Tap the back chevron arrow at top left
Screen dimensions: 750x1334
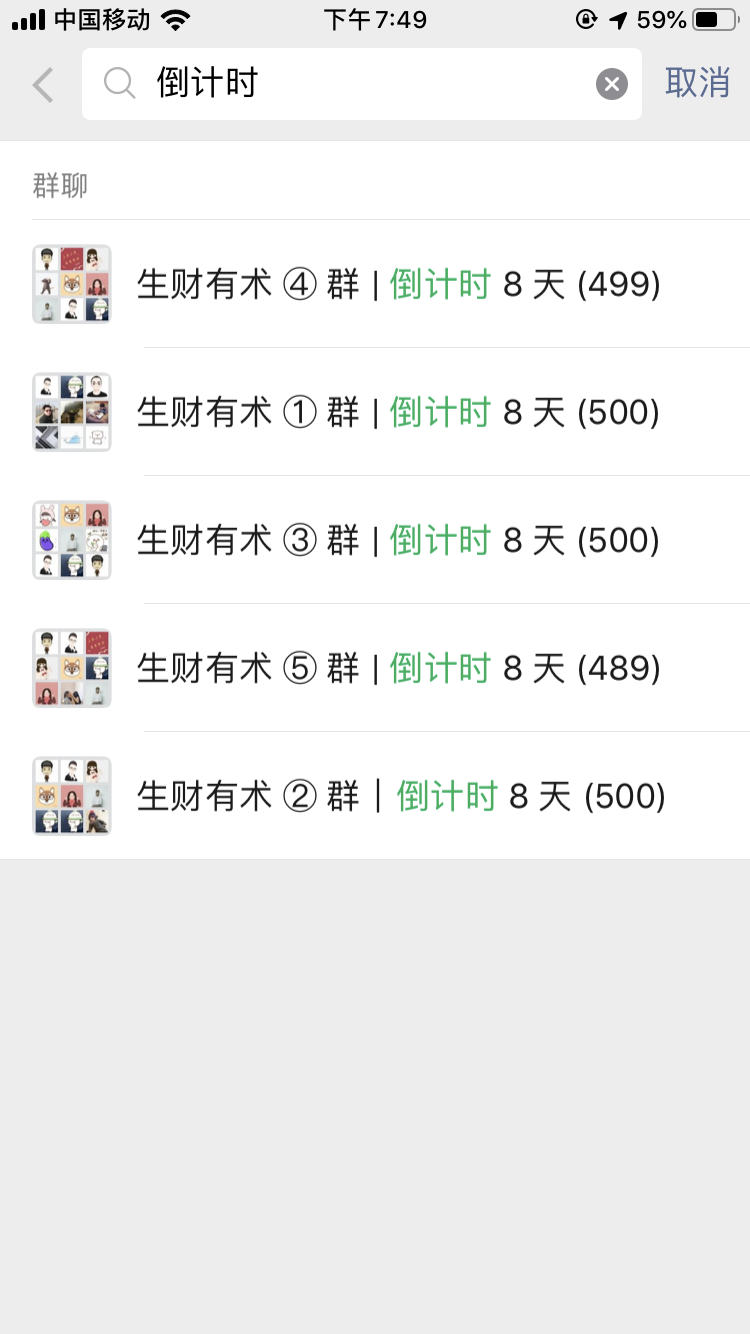(x=41, y=84)
